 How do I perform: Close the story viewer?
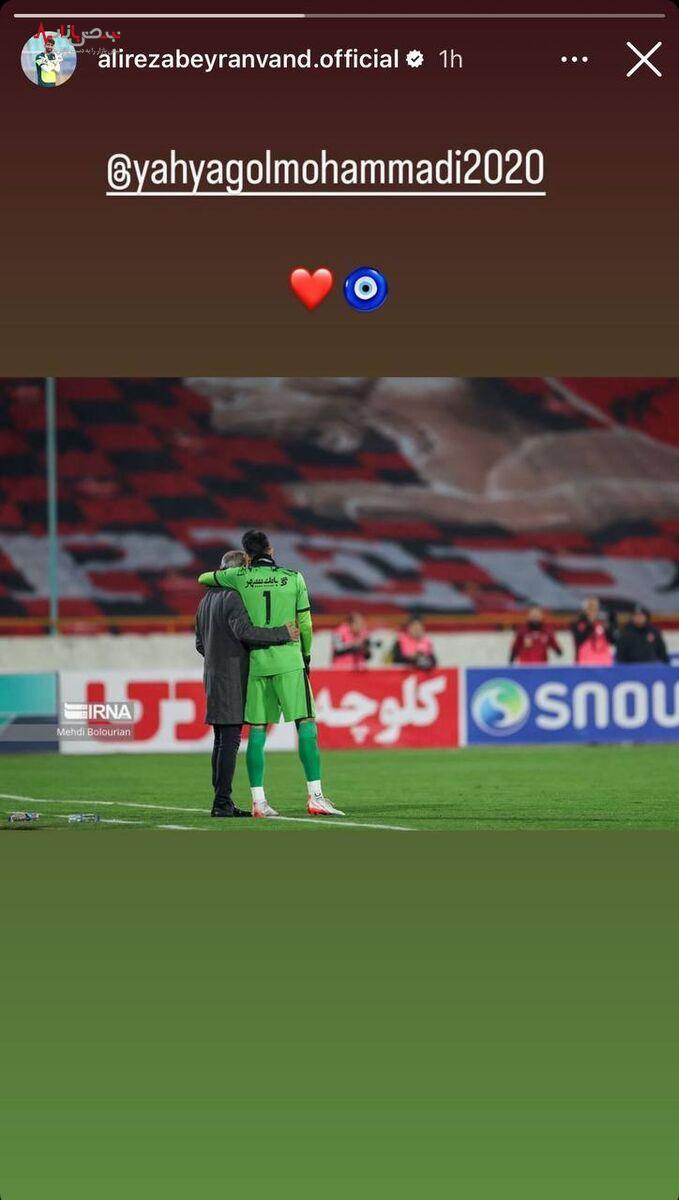pyautogui.click(x=644, y=59)
